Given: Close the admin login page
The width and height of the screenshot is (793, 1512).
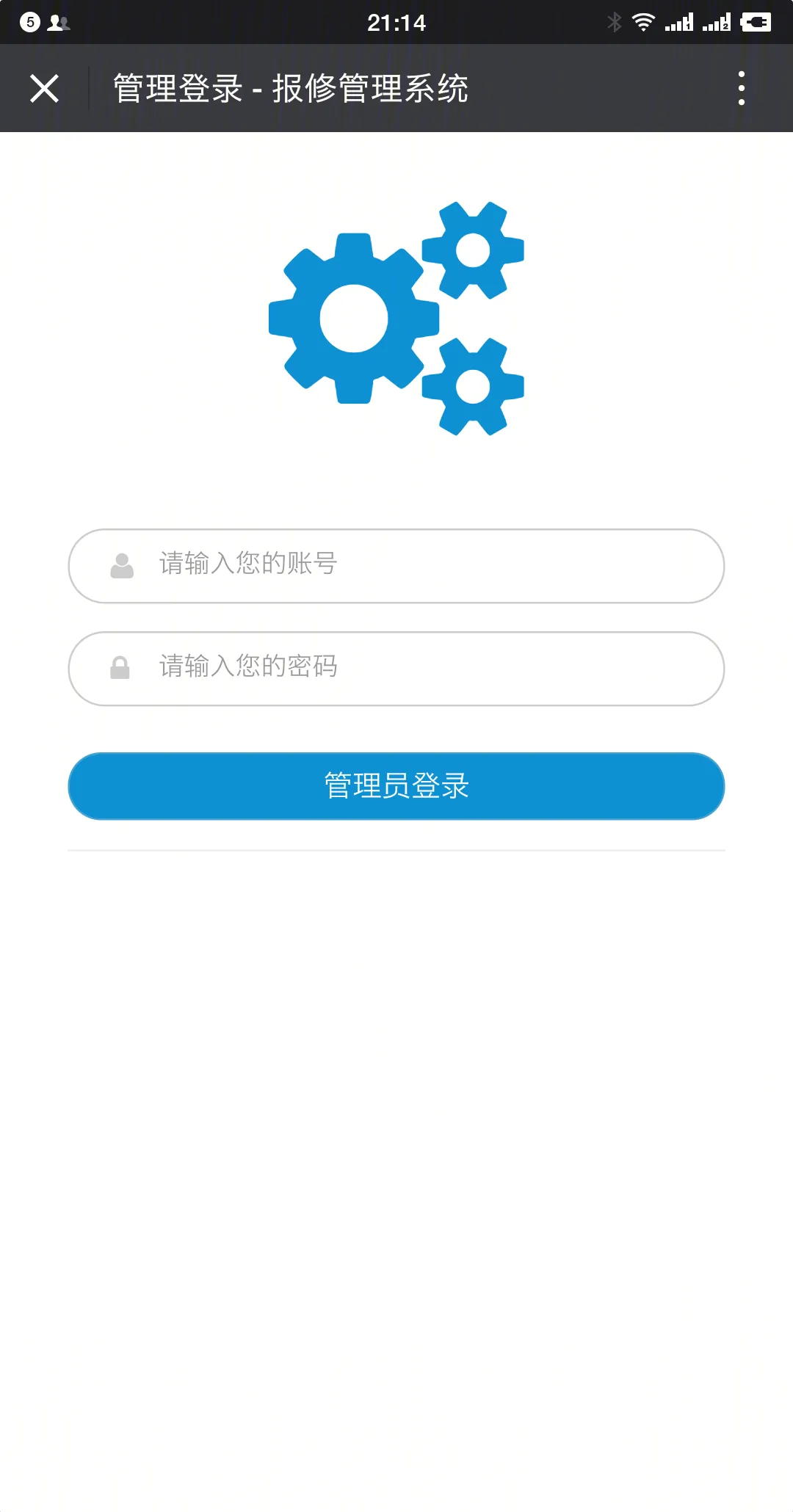Looking at the screenshot, I should [44, 89].
